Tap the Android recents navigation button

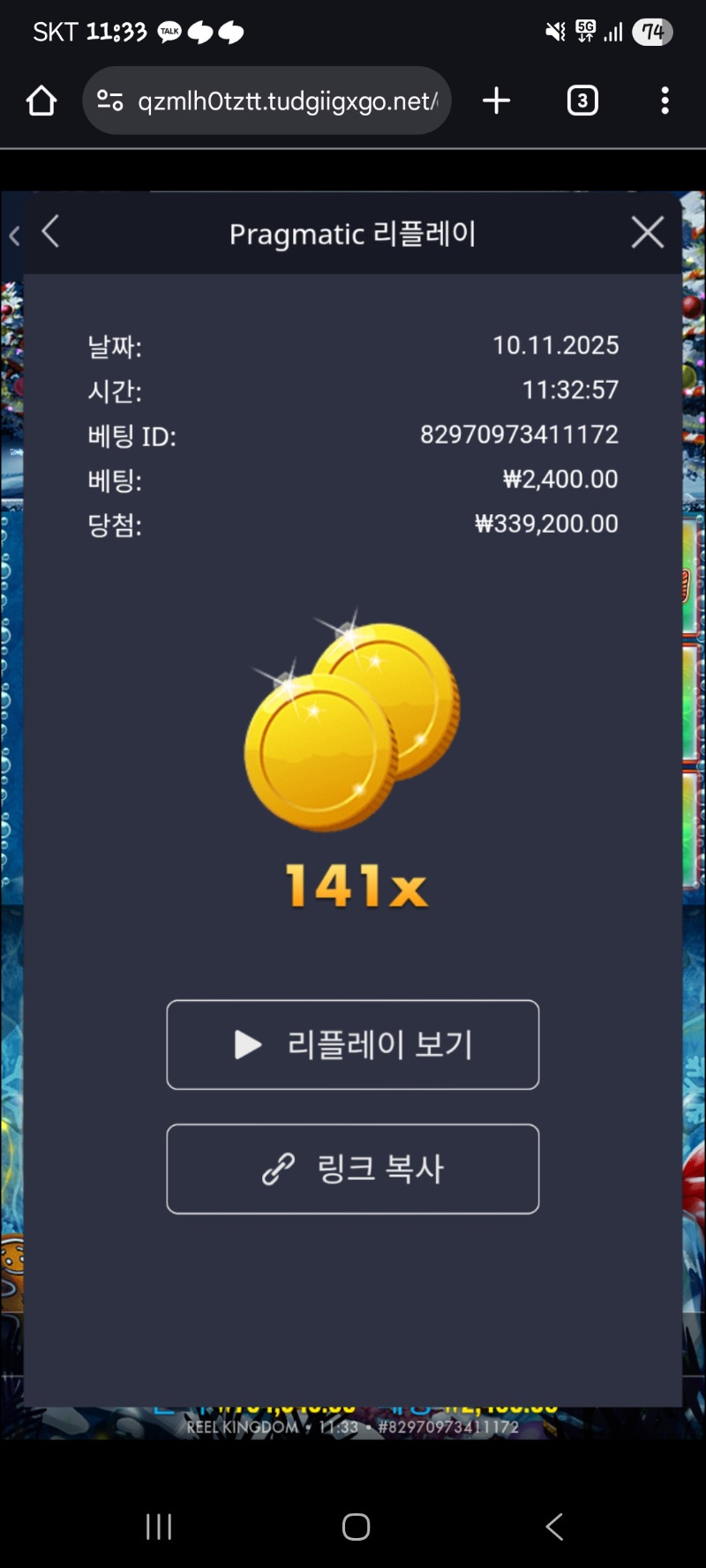(x=157, y=1526)
